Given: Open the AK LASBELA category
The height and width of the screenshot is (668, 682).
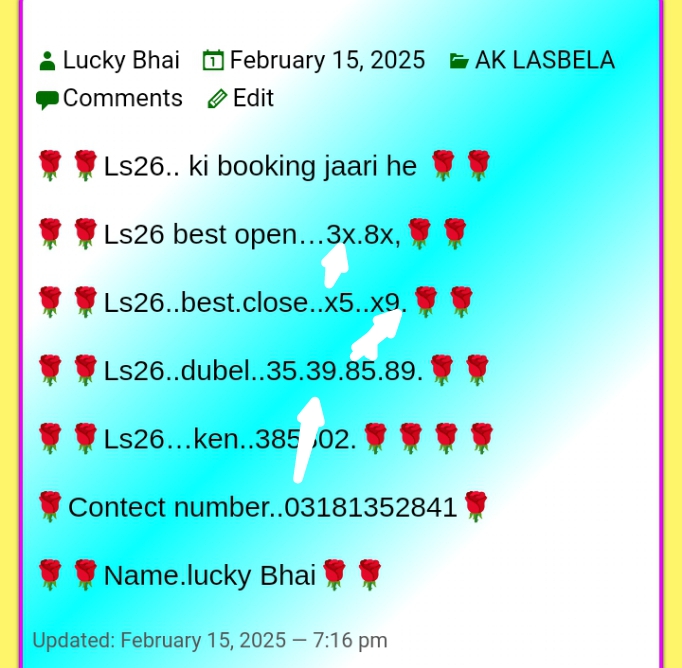Looking at the screenshot, I should [544, 60].
